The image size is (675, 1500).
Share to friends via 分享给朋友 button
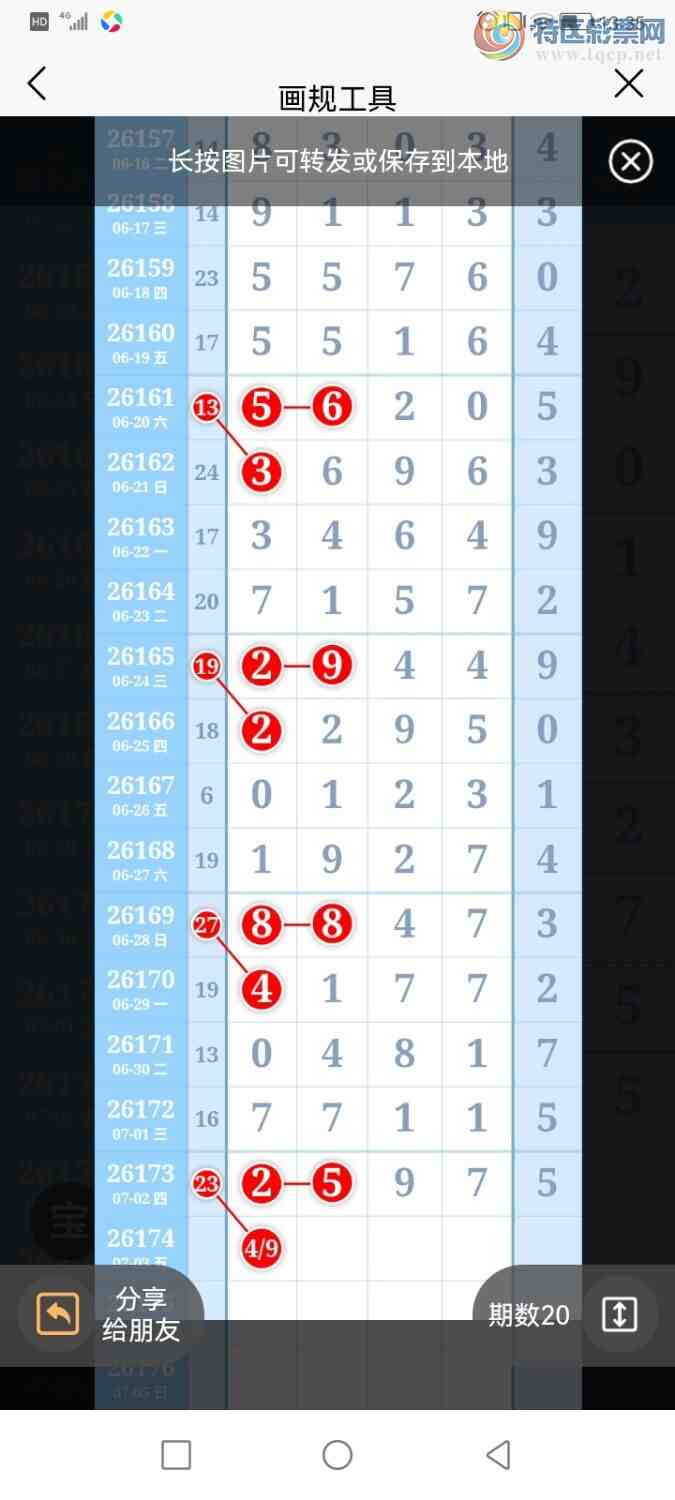coord(110,1314)
